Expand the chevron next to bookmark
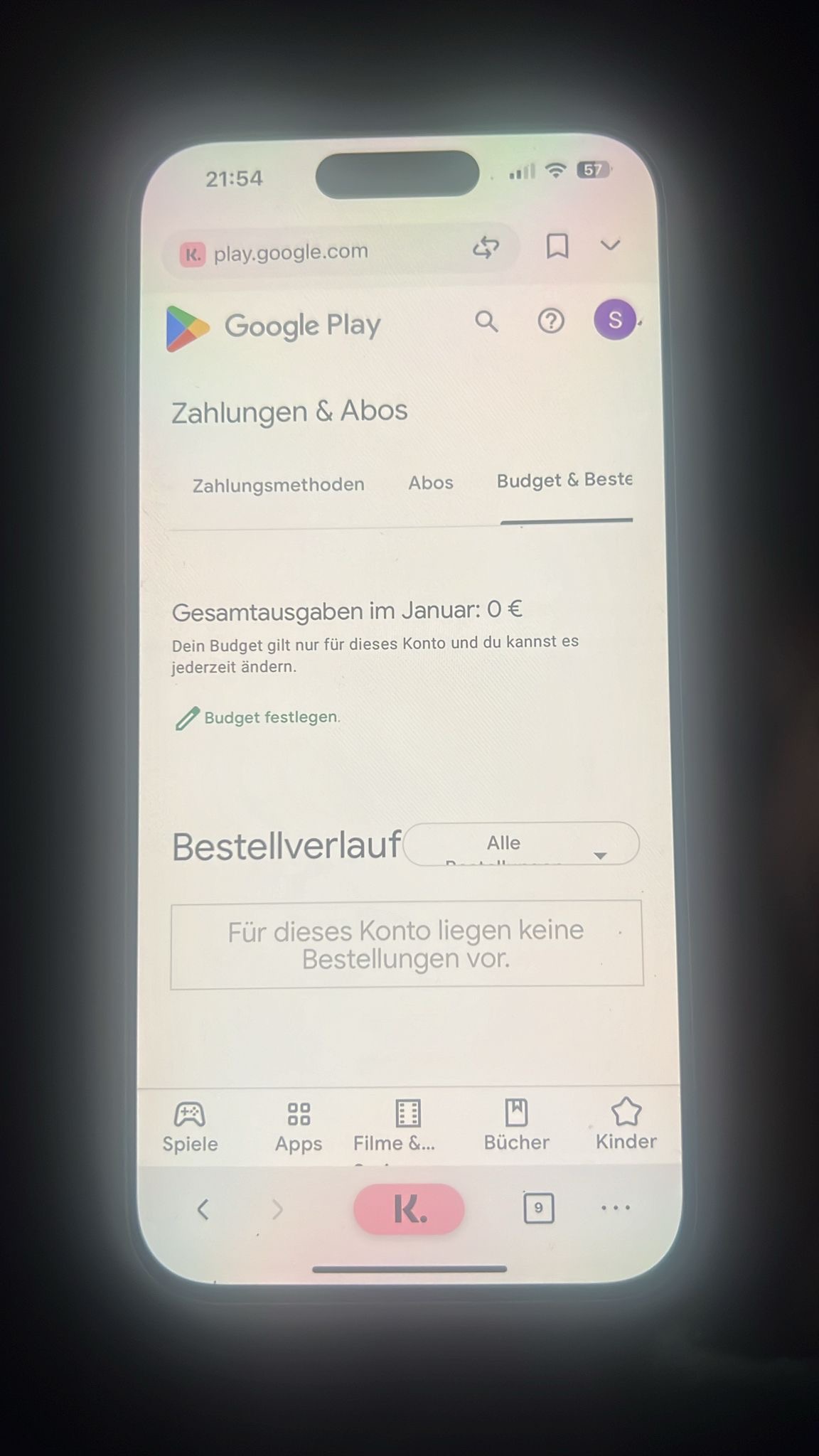 610,245
